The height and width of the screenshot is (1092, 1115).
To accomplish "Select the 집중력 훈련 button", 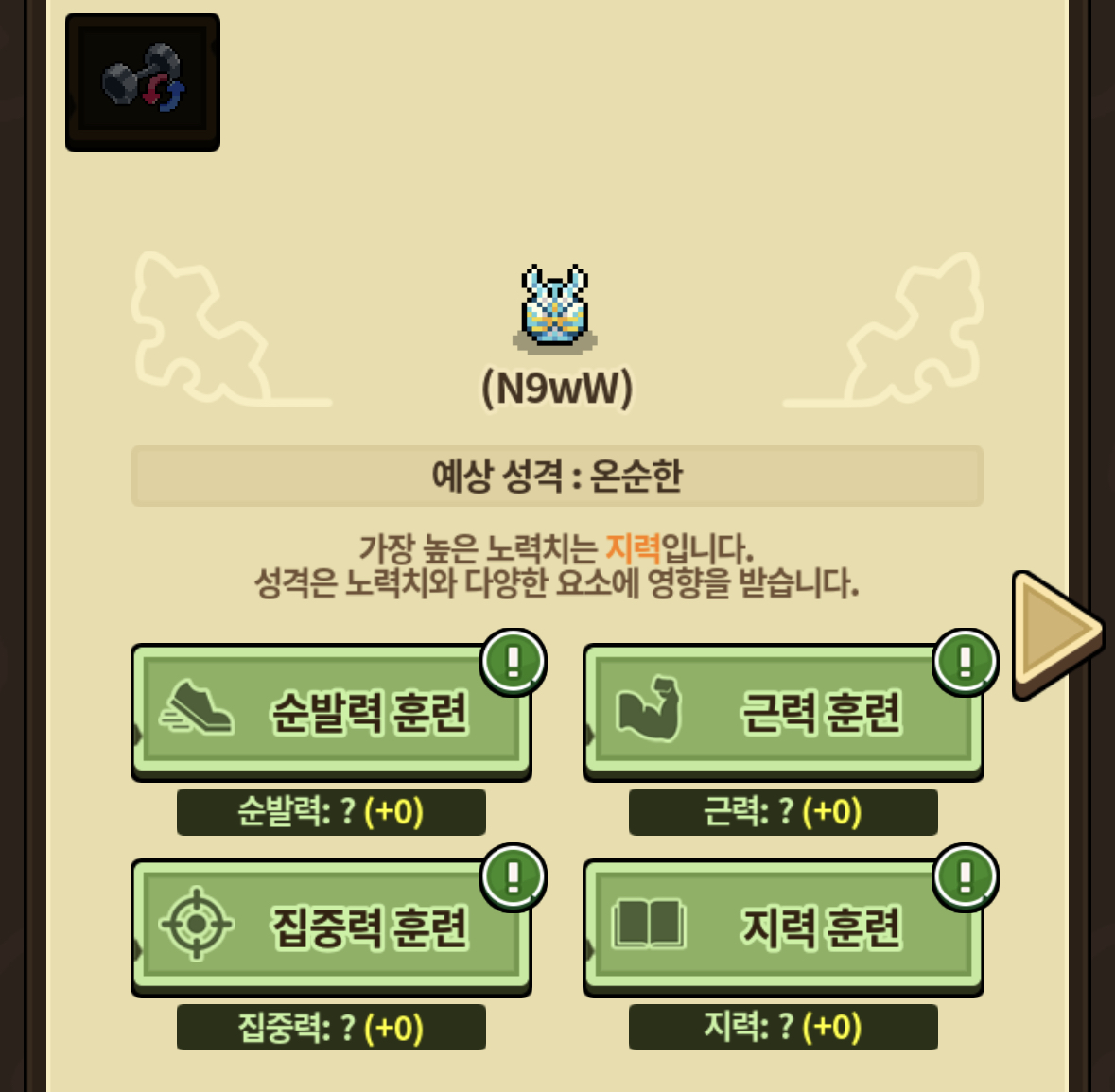I will coord(331,927).
